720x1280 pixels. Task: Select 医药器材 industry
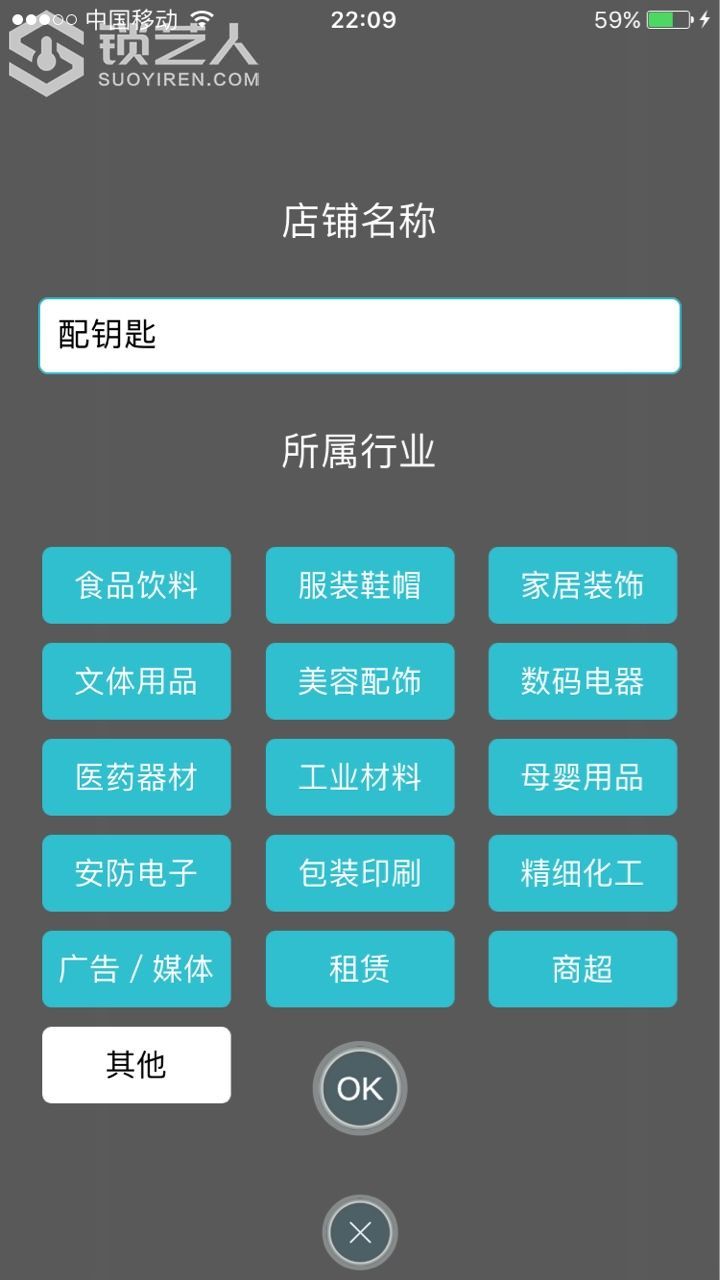click(136, 777)
